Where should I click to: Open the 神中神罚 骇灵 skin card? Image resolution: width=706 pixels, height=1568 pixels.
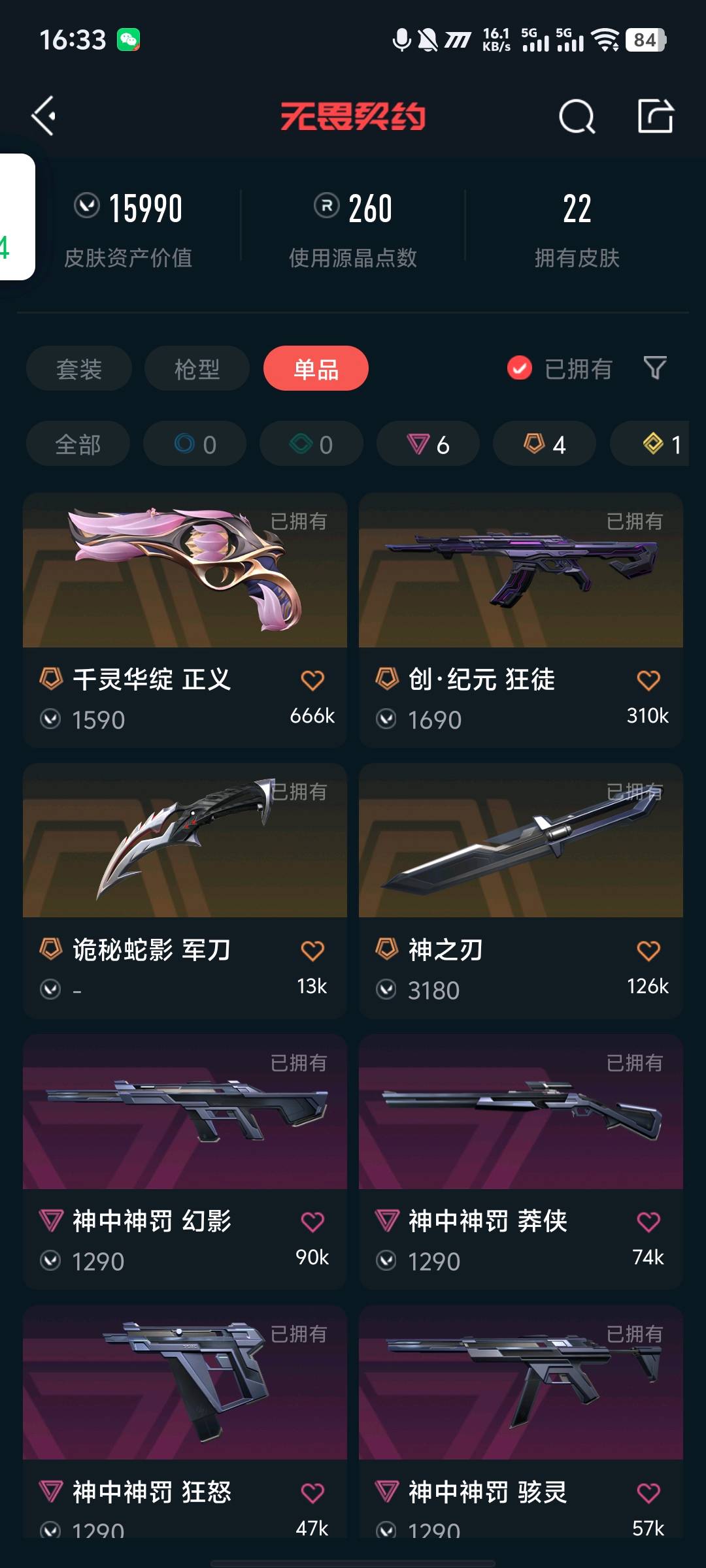pyautogui.click(x=521, y=1398)
